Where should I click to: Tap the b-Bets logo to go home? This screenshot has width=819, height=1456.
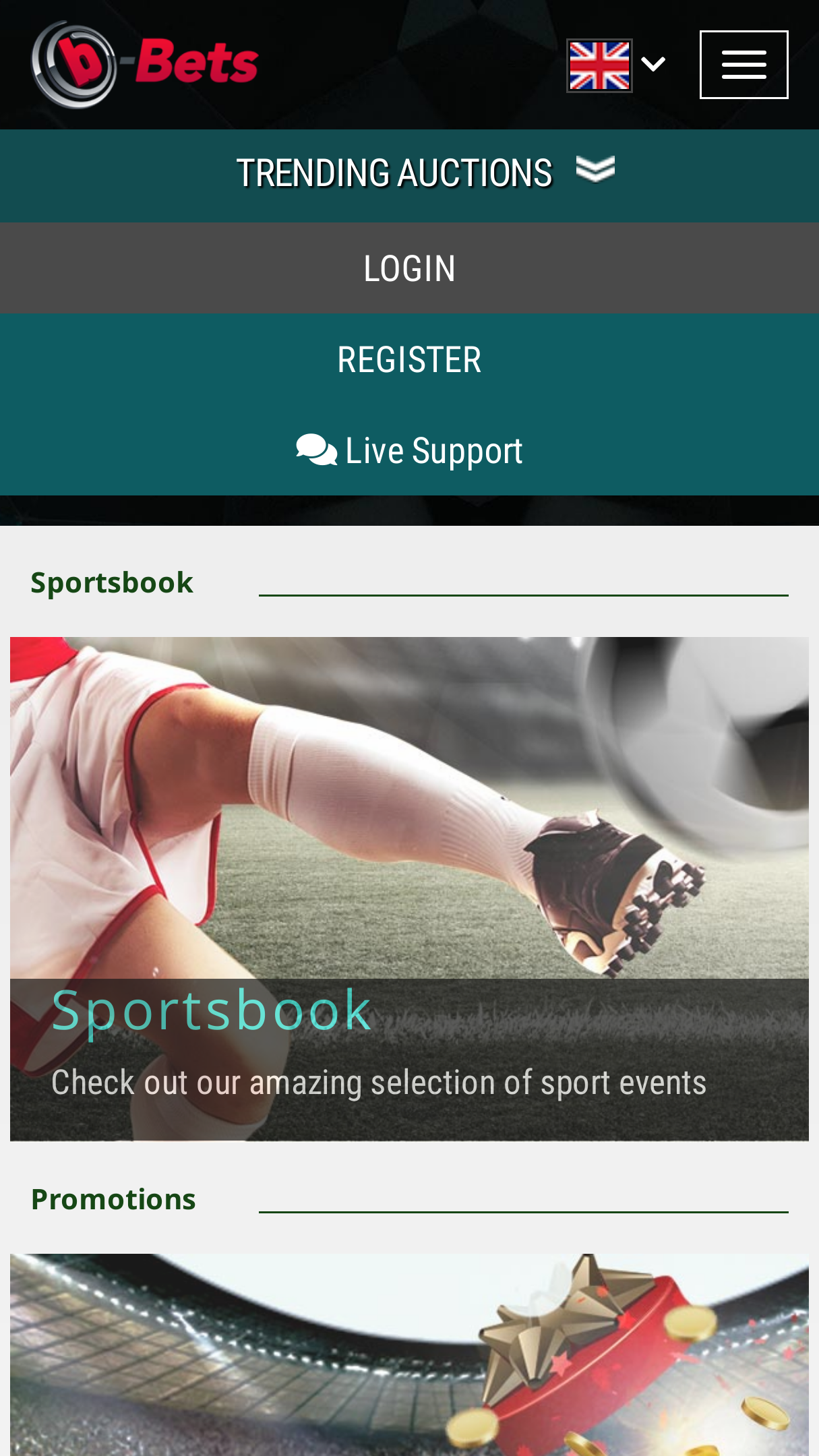[144, 64]
